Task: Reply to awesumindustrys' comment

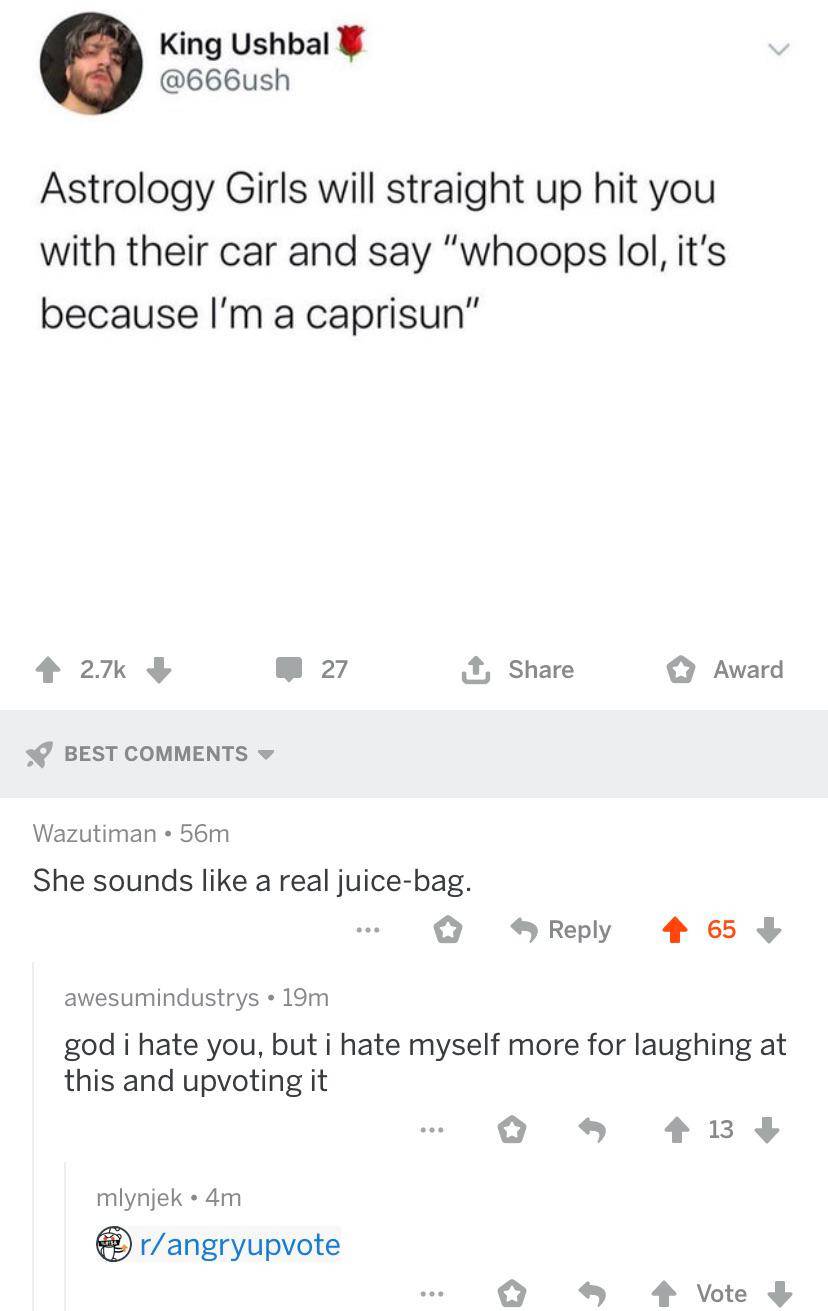Action: pos(592,1130)
